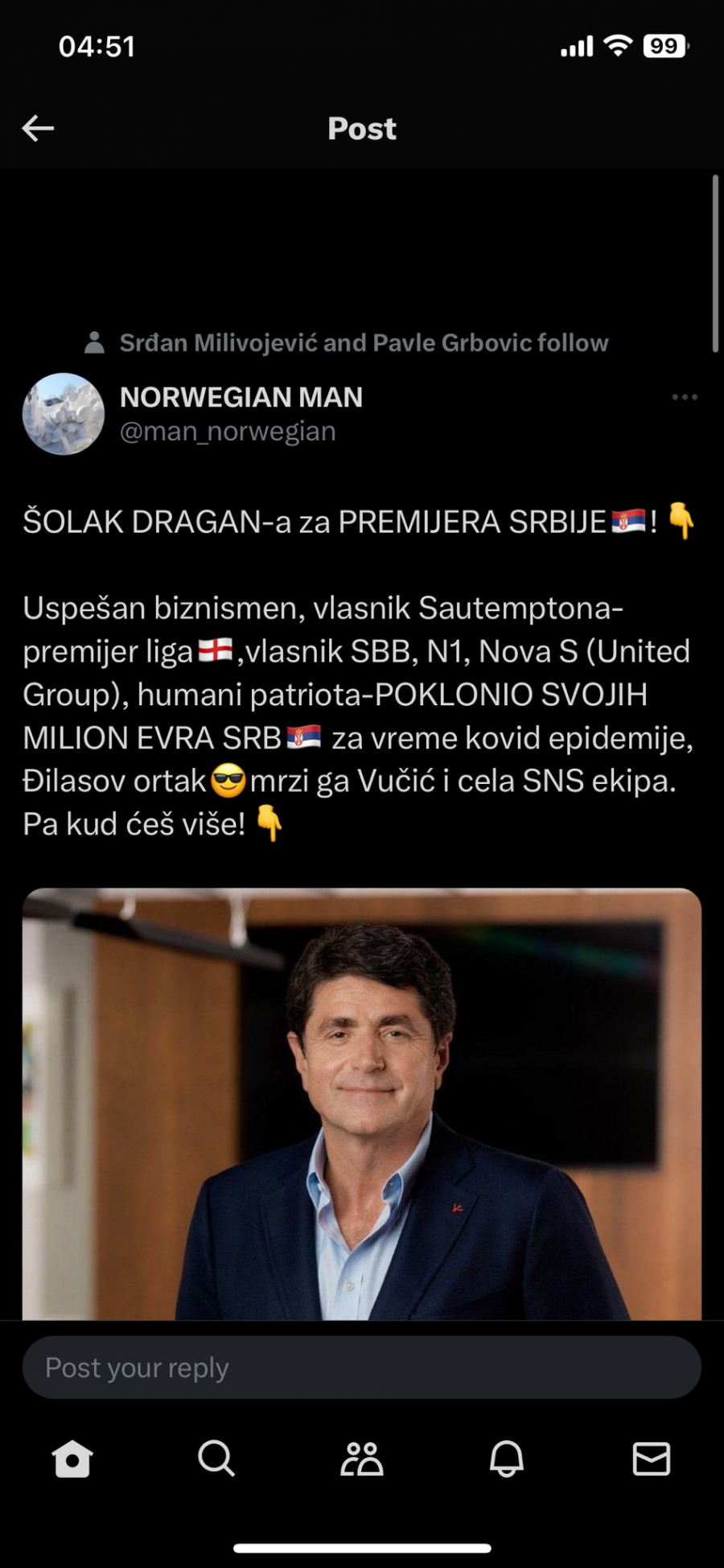This screenshot has height=1568, width=724.
Task: Open the Communities tab
Action: pyautogui.click(x=362, y=1459)
